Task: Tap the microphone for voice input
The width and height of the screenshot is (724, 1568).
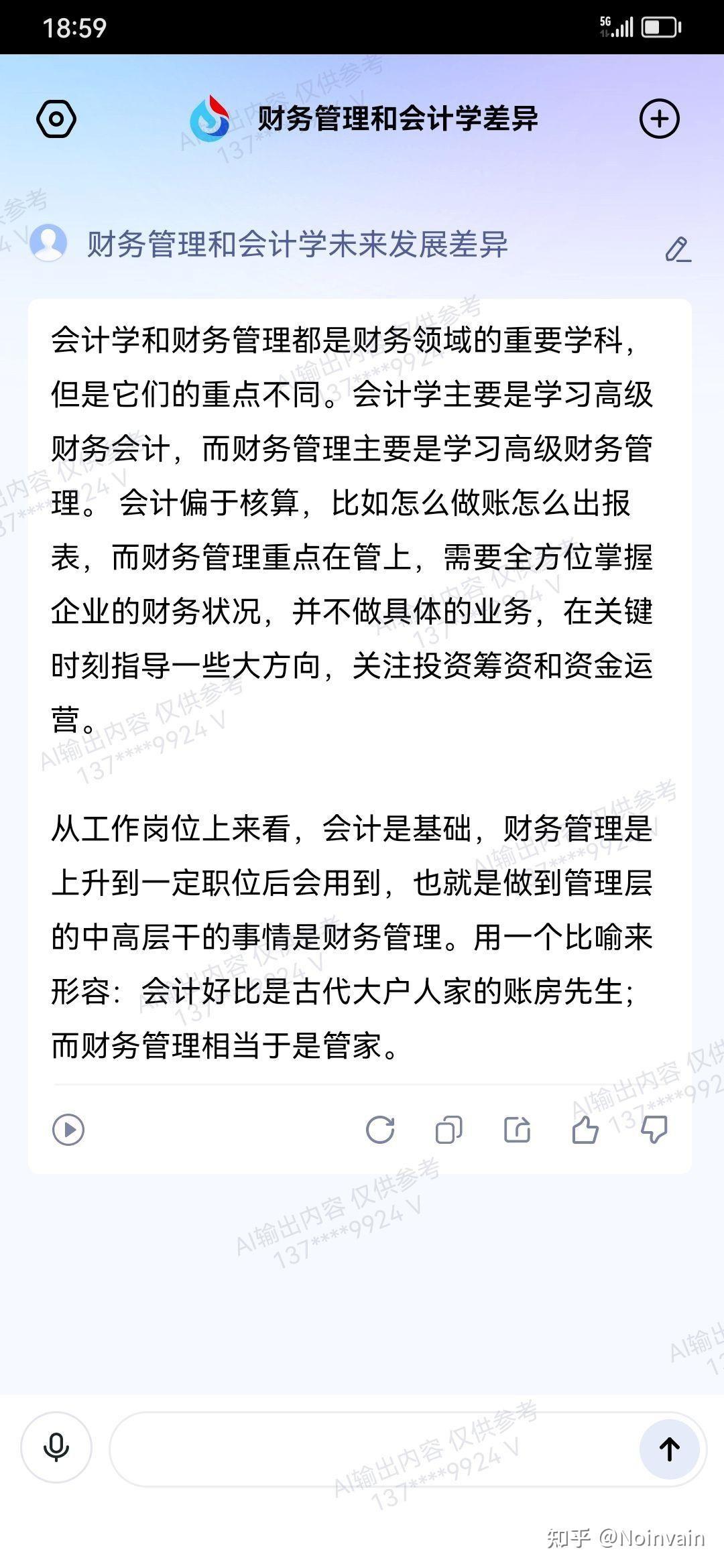Action: tap(56, 1449)
